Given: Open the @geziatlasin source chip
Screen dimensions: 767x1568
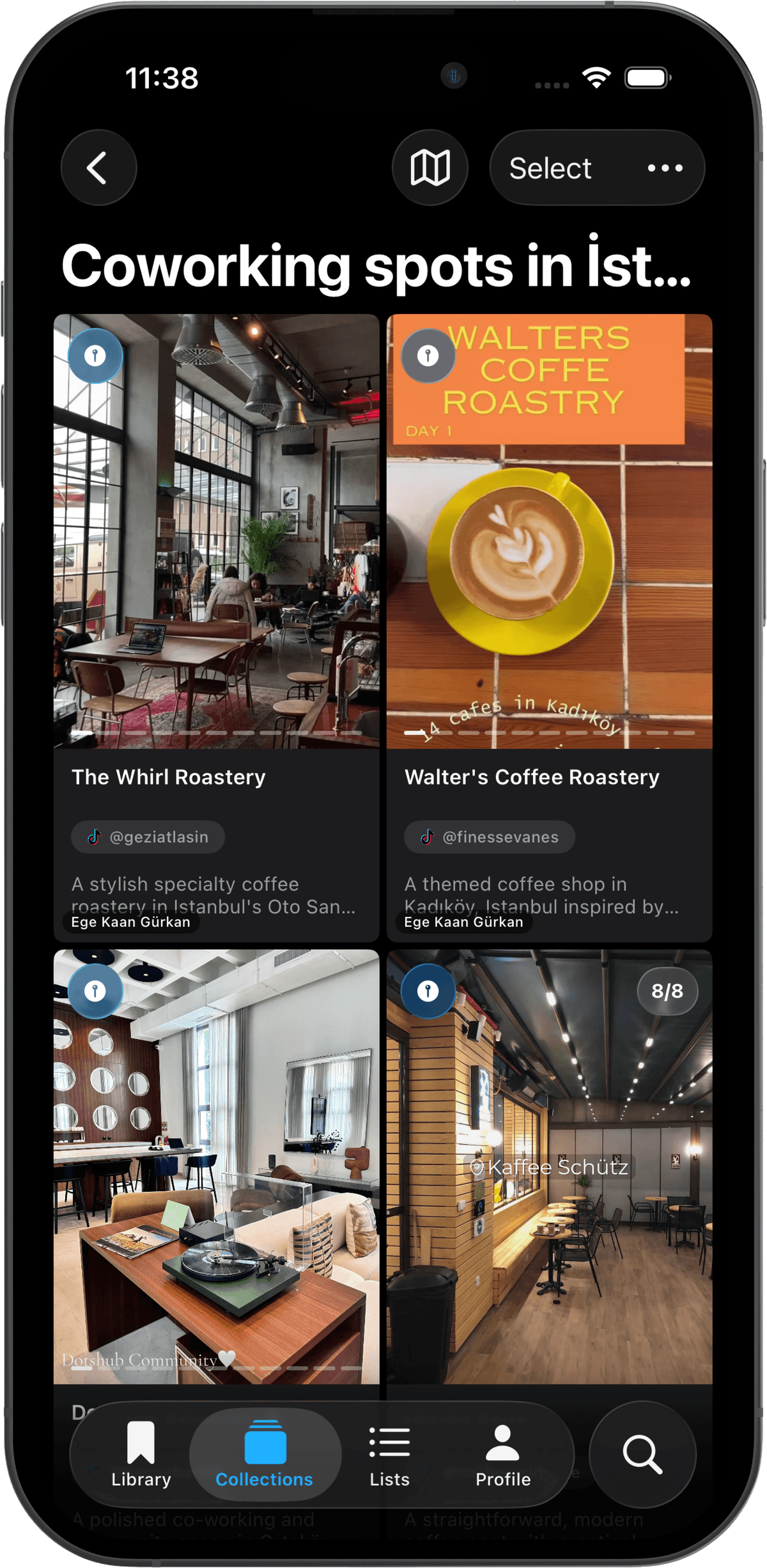Looking at the screenshot, I should [x=148, y=837].
